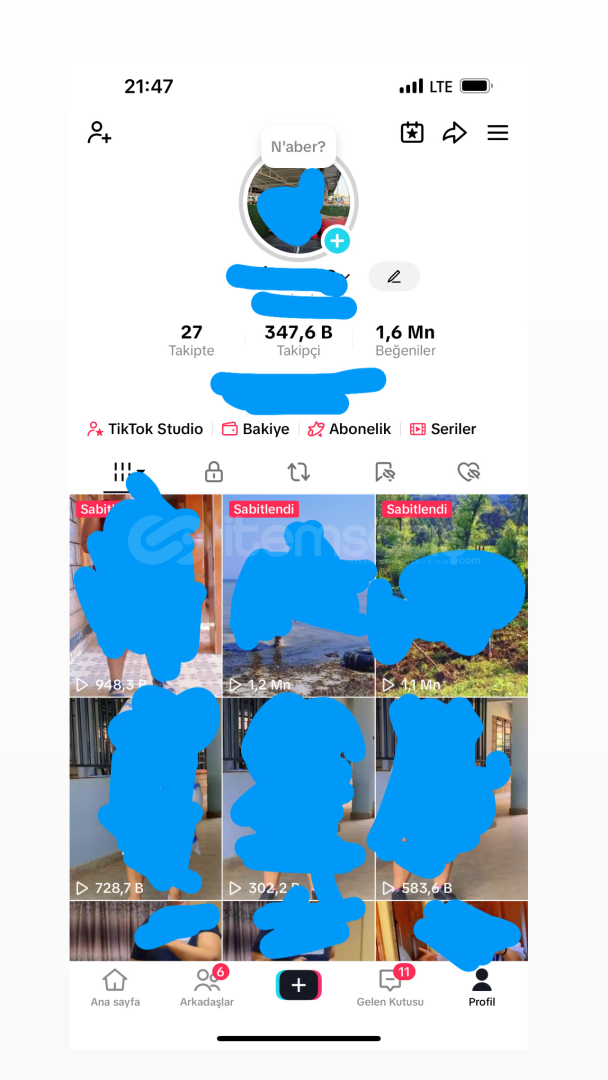Open Abonelik subscription
This screenshot has height=1080, width=608.
point(349,429)
